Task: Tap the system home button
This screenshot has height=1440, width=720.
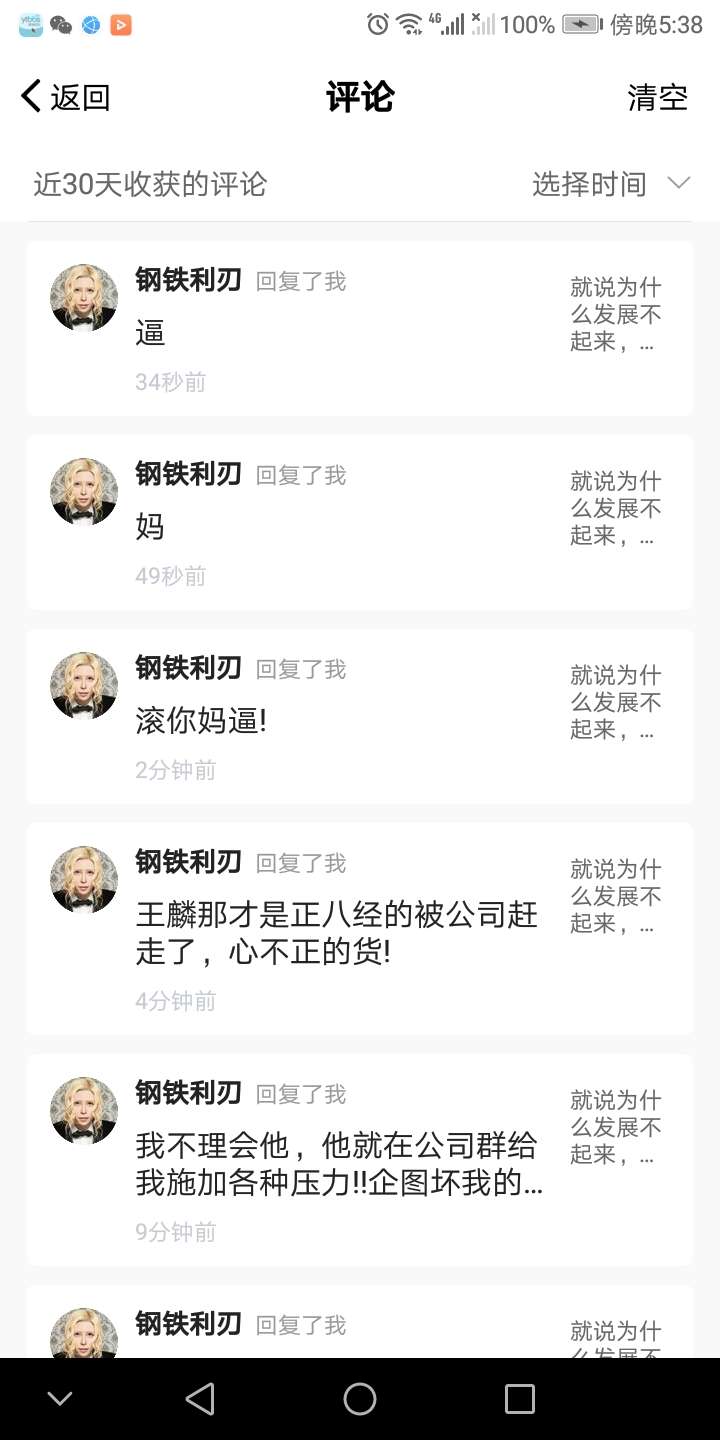Action: [x=360, y=1399]
